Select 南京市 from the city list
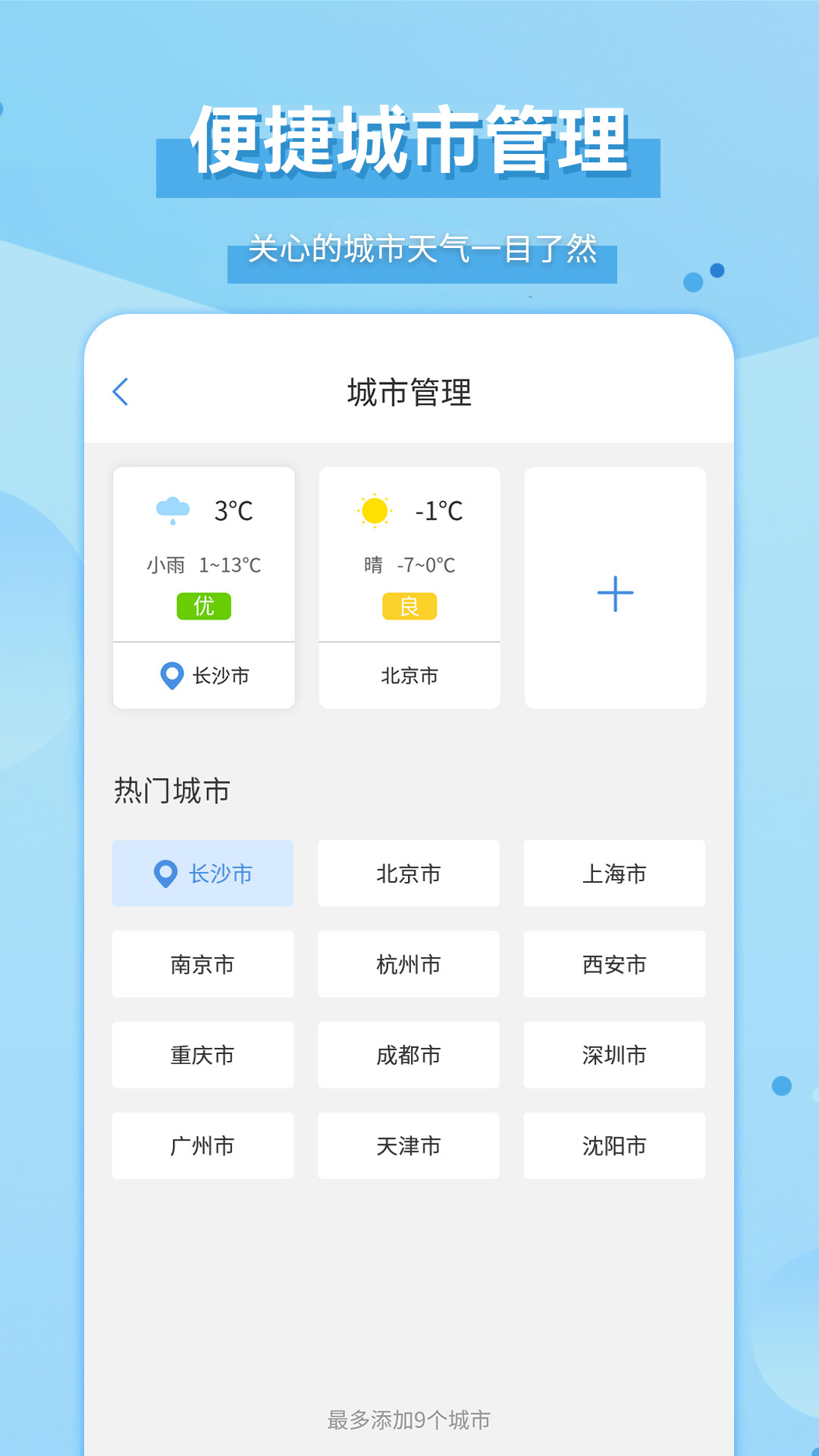Screen dimensions: 819x1456 point(202,965)
